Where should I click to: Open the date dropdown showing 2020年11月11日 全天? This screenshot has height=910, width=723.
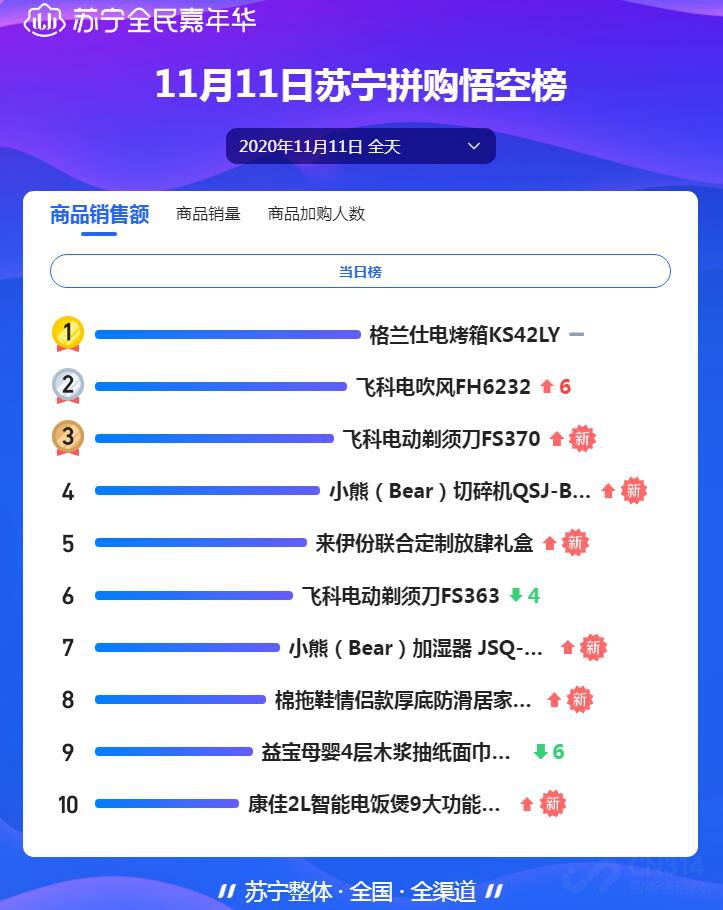click(360, 146)
